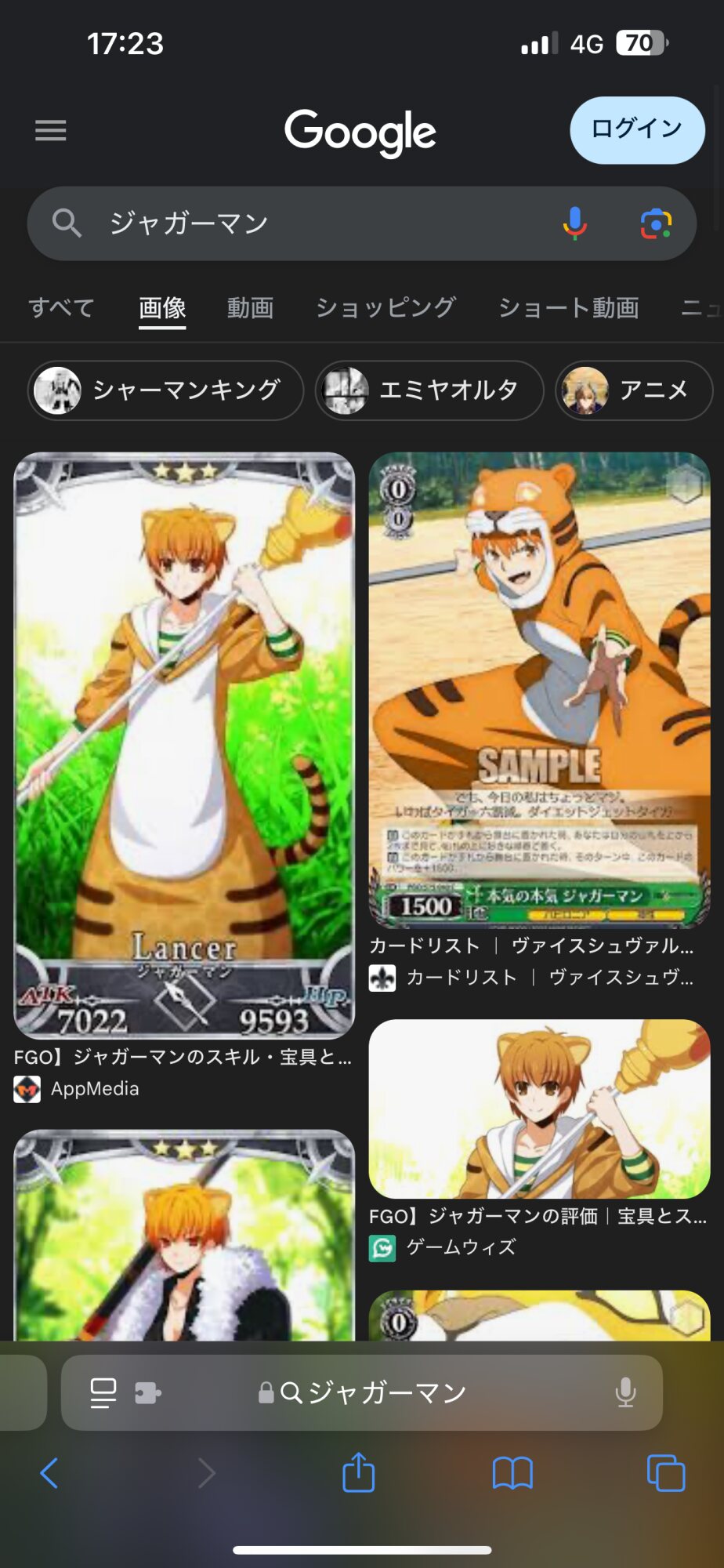Tap the Safari address bar
Viewport: 724px width, 1568px height.
(x=362, y=1392)
